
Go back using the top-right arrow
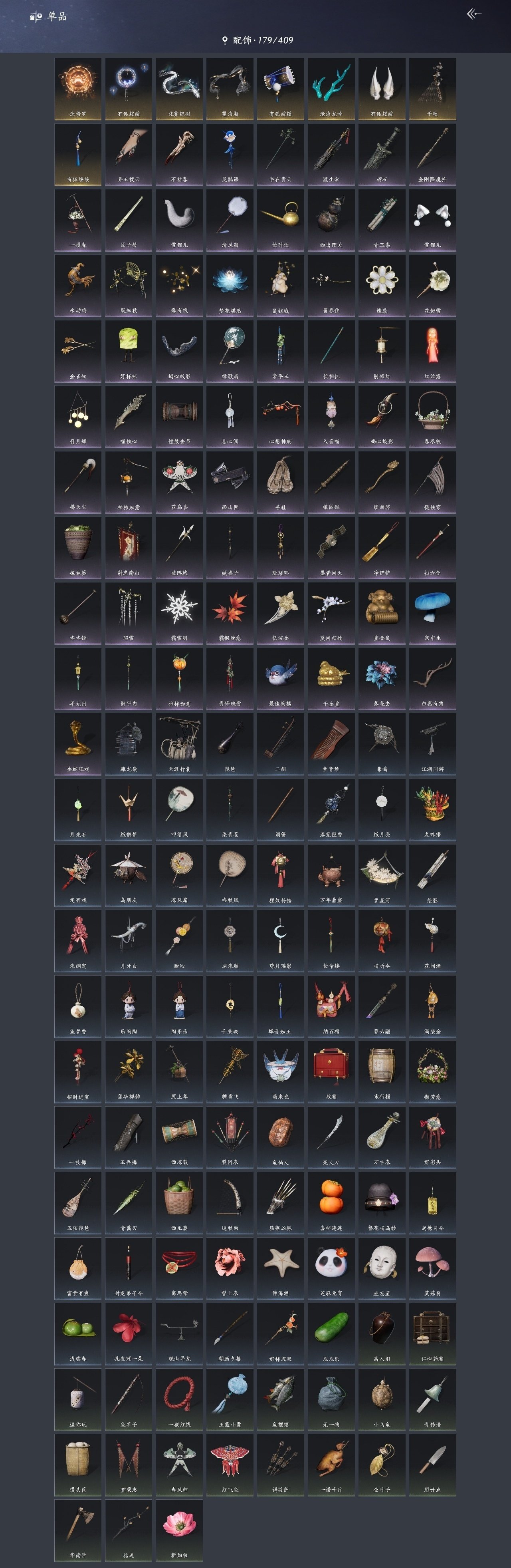(474, 14)
